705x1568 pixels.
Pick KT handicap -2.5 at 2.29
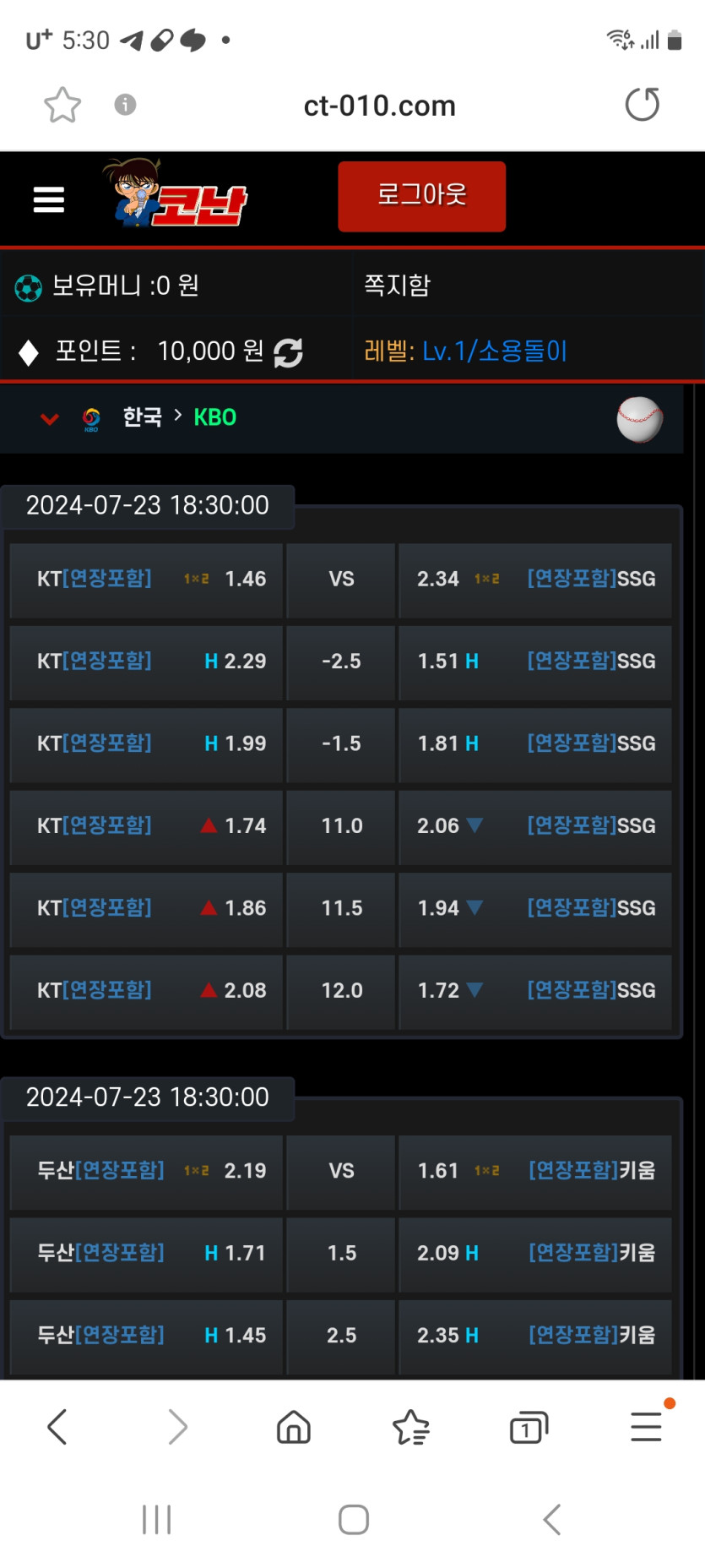click(146, 661)
